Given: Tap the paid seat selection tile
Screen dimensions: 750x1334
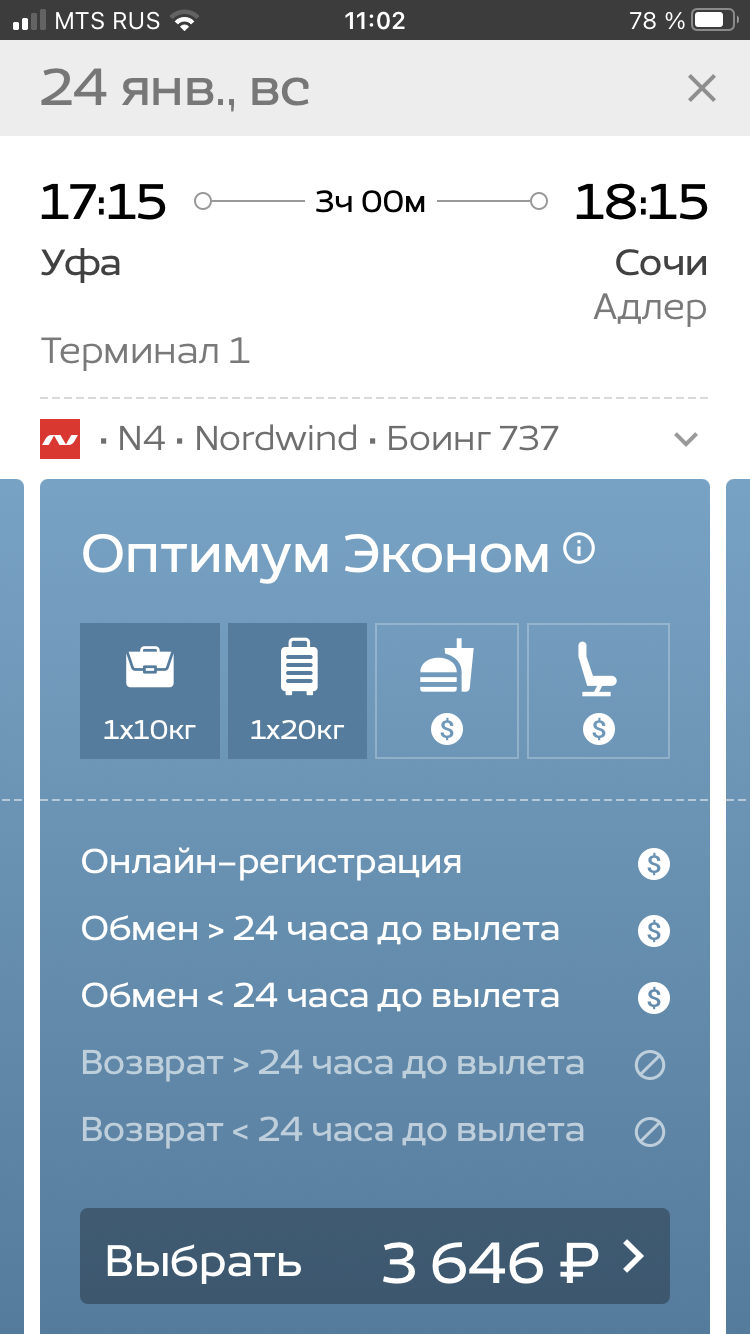Looking at the screenshot, I should coord(599,691).
